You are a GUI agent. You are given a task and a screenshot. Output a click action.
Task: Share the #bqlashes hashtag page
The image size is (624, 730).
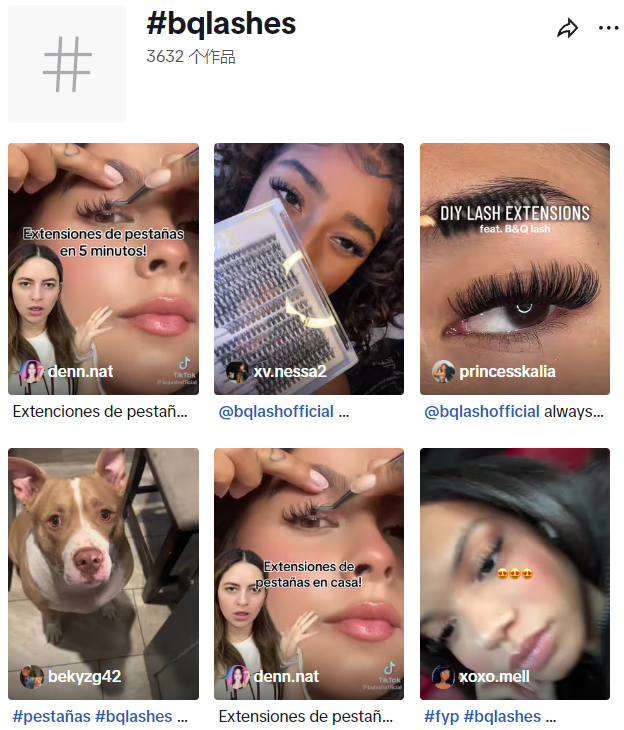point(567,29)
